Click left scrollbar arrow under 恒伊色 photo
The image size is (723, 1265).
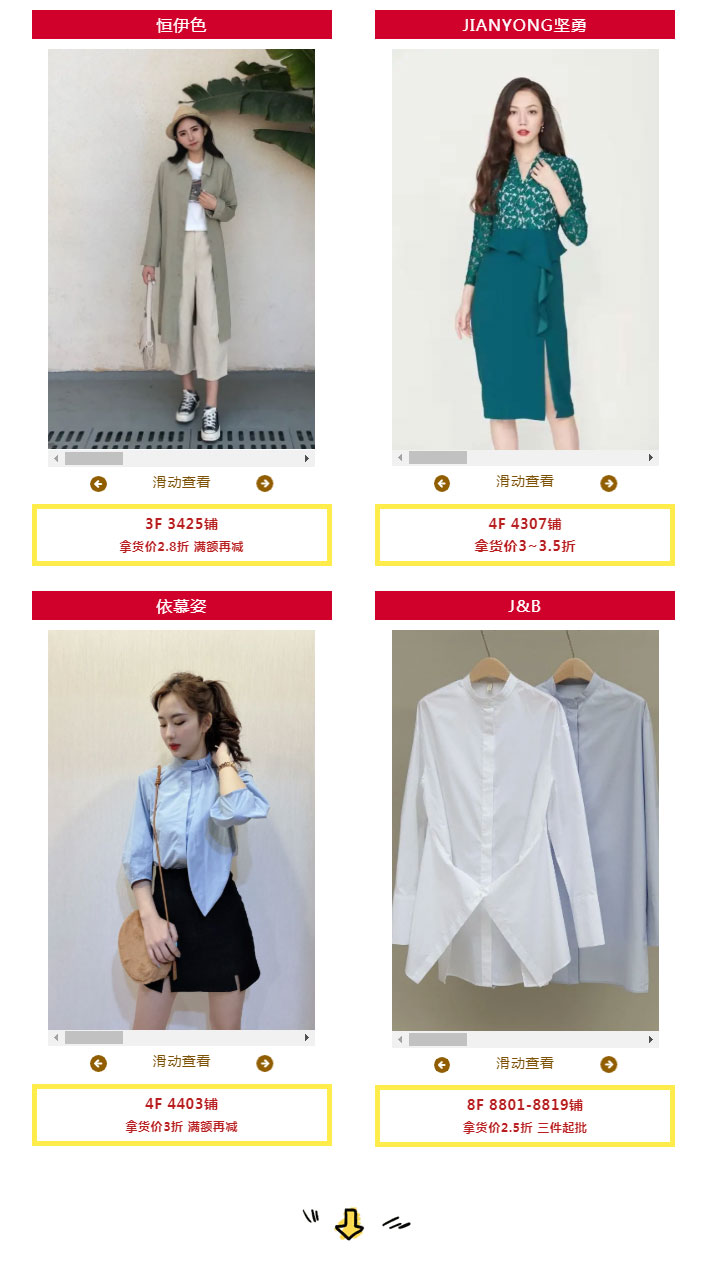56,458
